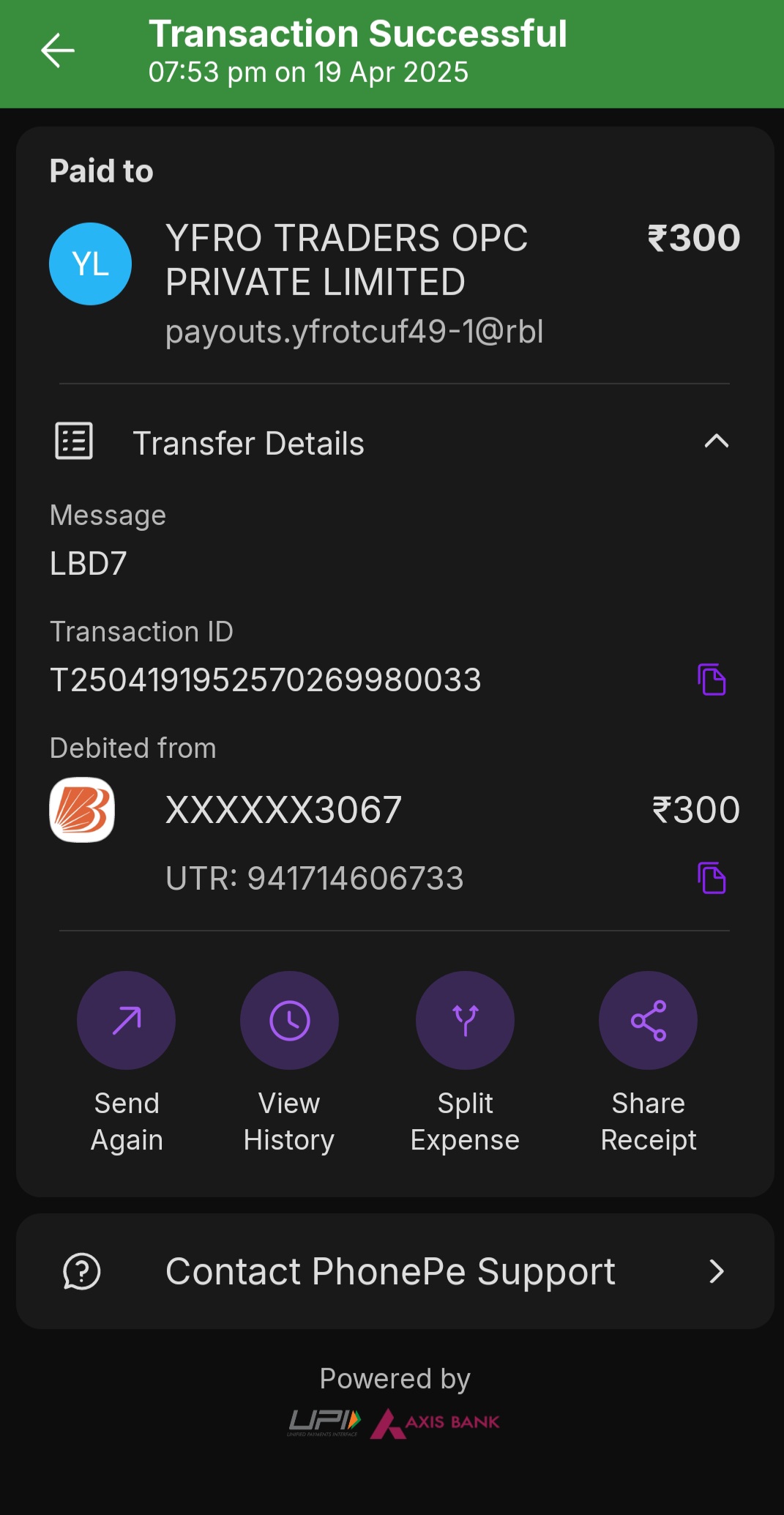
Task: Go back using the top arrow
Action: tap(58, 51)
